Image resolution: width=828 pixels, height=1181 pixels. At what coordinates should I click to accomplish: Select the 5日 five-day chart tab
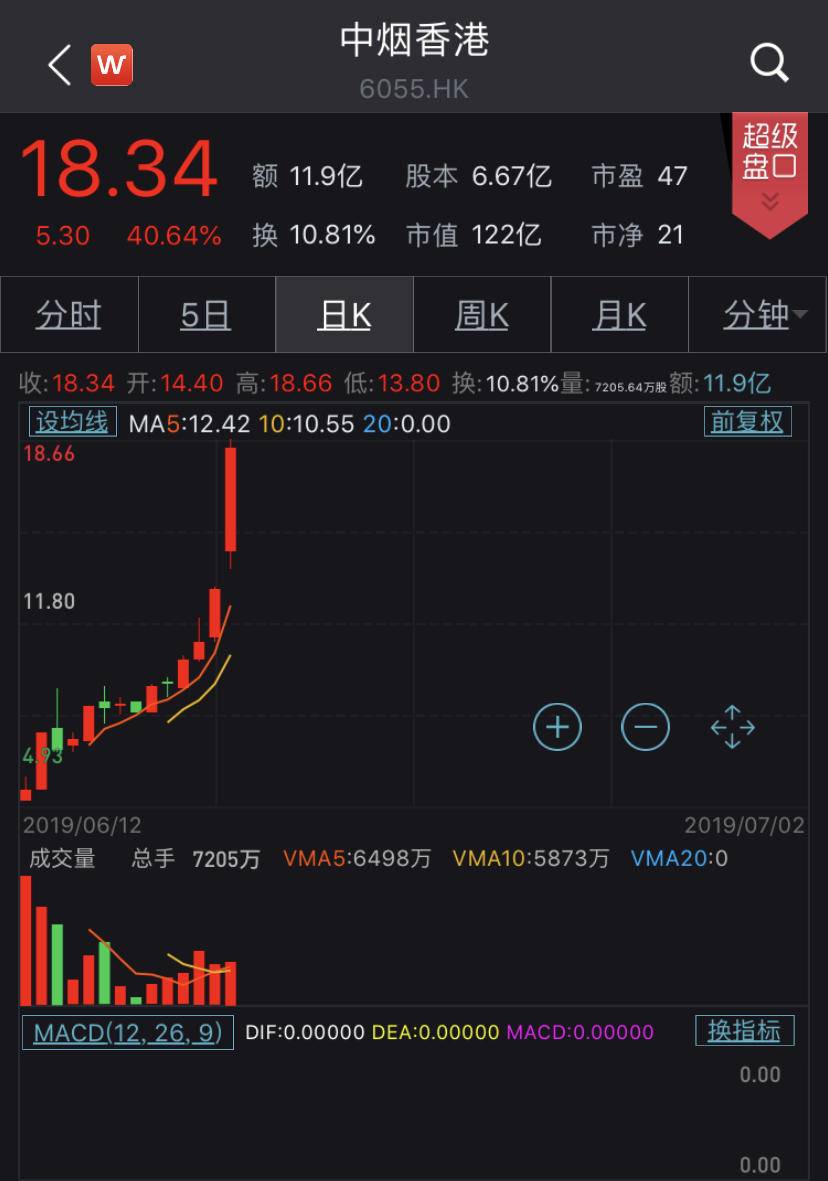coord(206,315)
